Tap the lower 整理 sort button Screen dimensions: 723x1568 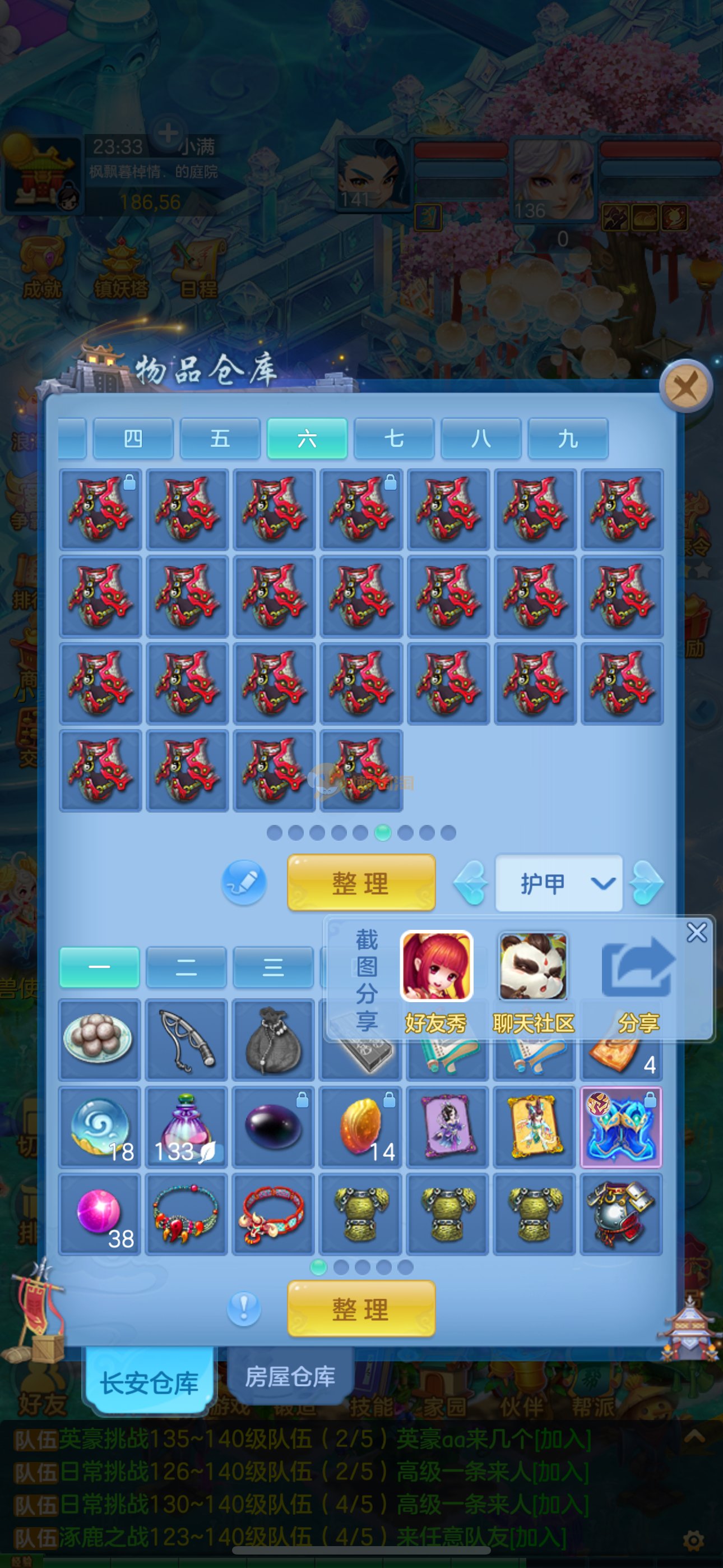pyautogui.click(x=361, y=1309)
